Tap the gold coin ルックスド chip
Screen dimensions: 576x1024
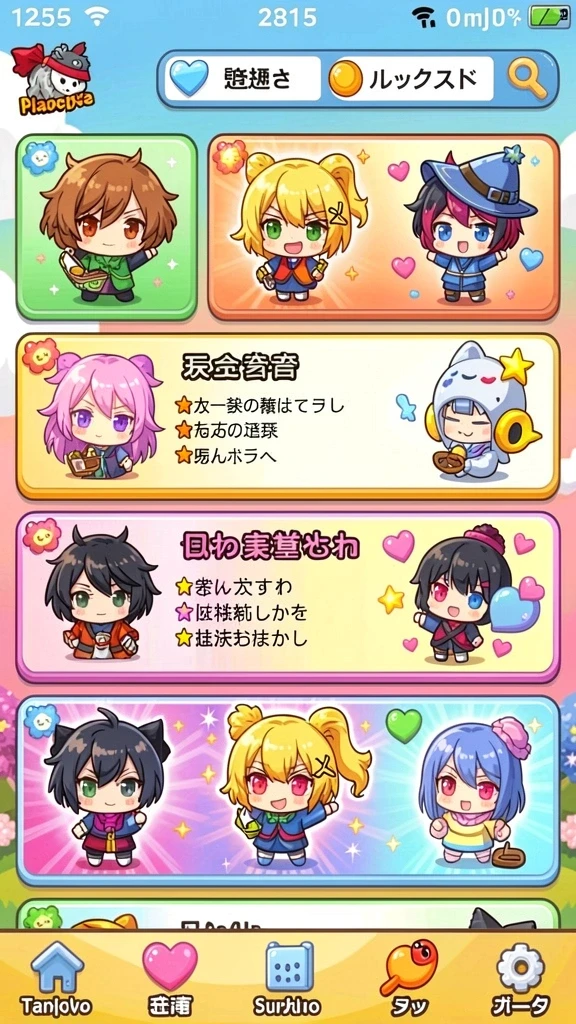coord(411,79)
